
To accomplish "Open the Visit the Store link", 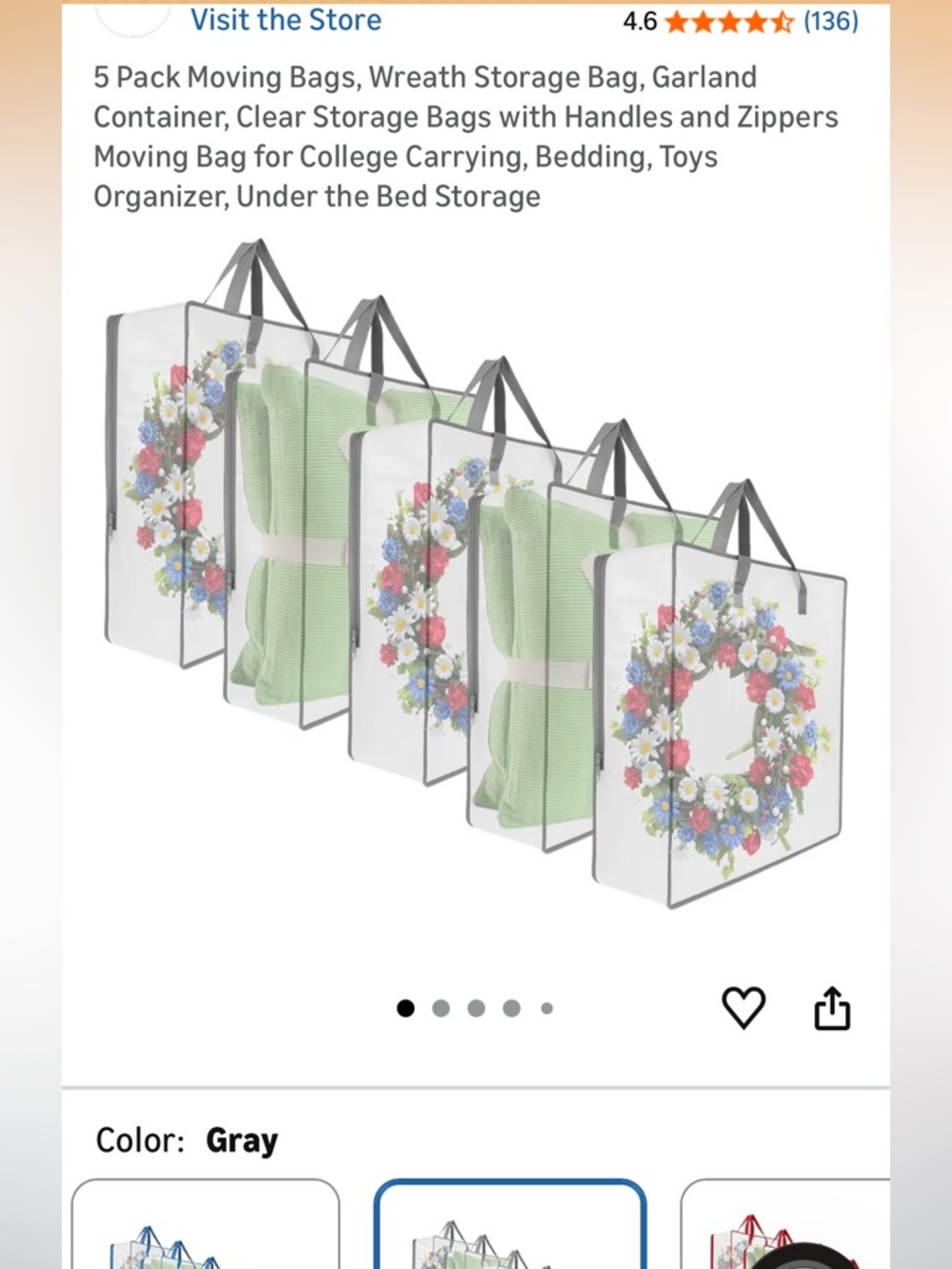I will coord(286,20).
